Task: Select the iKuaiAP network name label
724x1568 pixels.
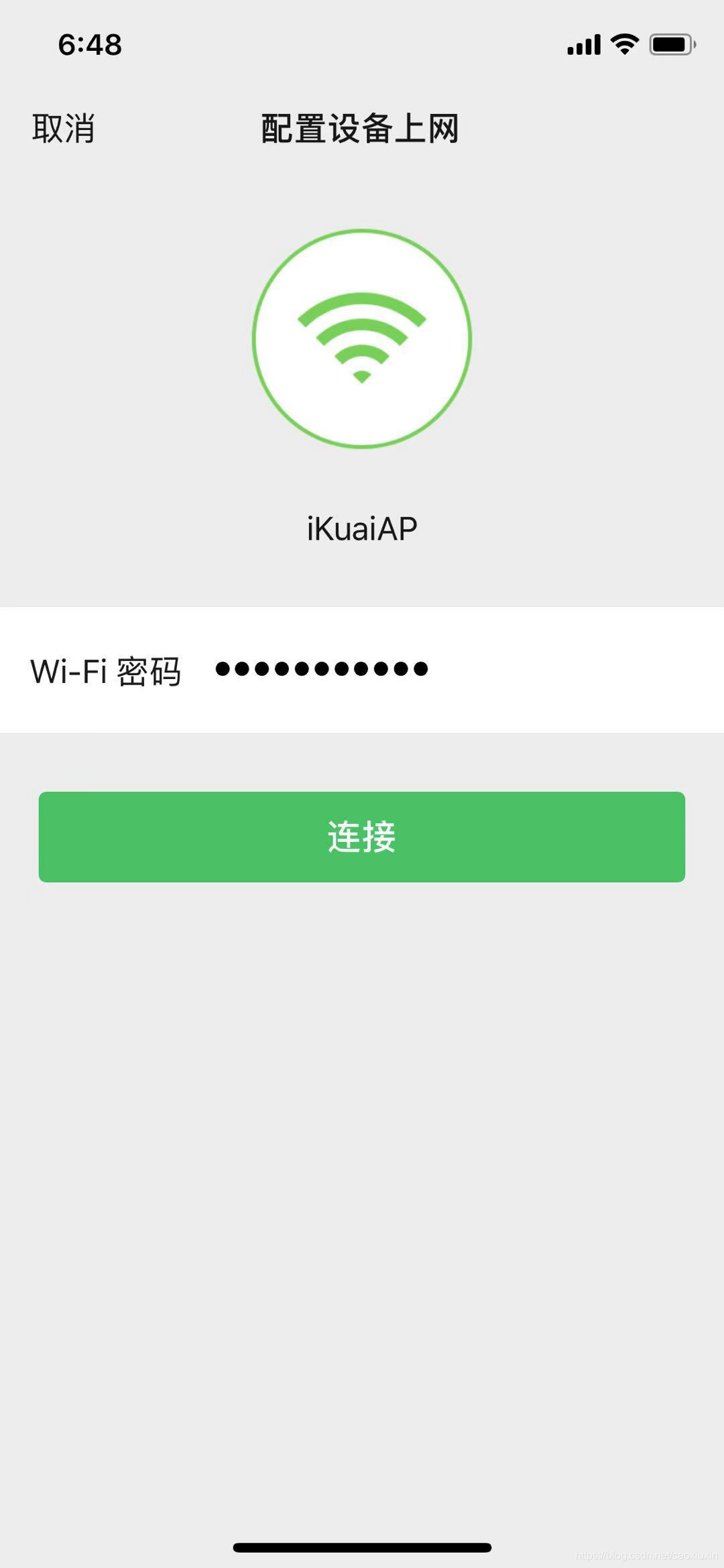Action: 361,528
